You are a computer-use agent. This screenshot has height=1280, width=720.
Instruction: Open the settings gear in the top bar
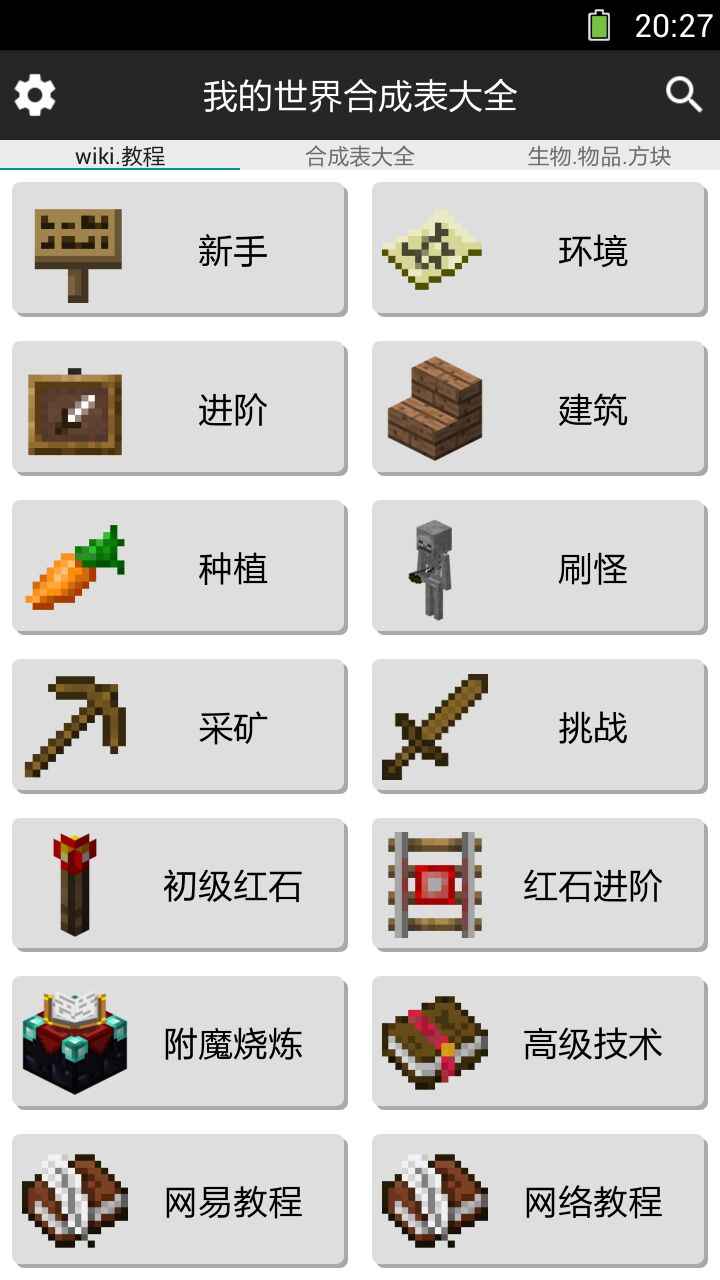point(35,93)
